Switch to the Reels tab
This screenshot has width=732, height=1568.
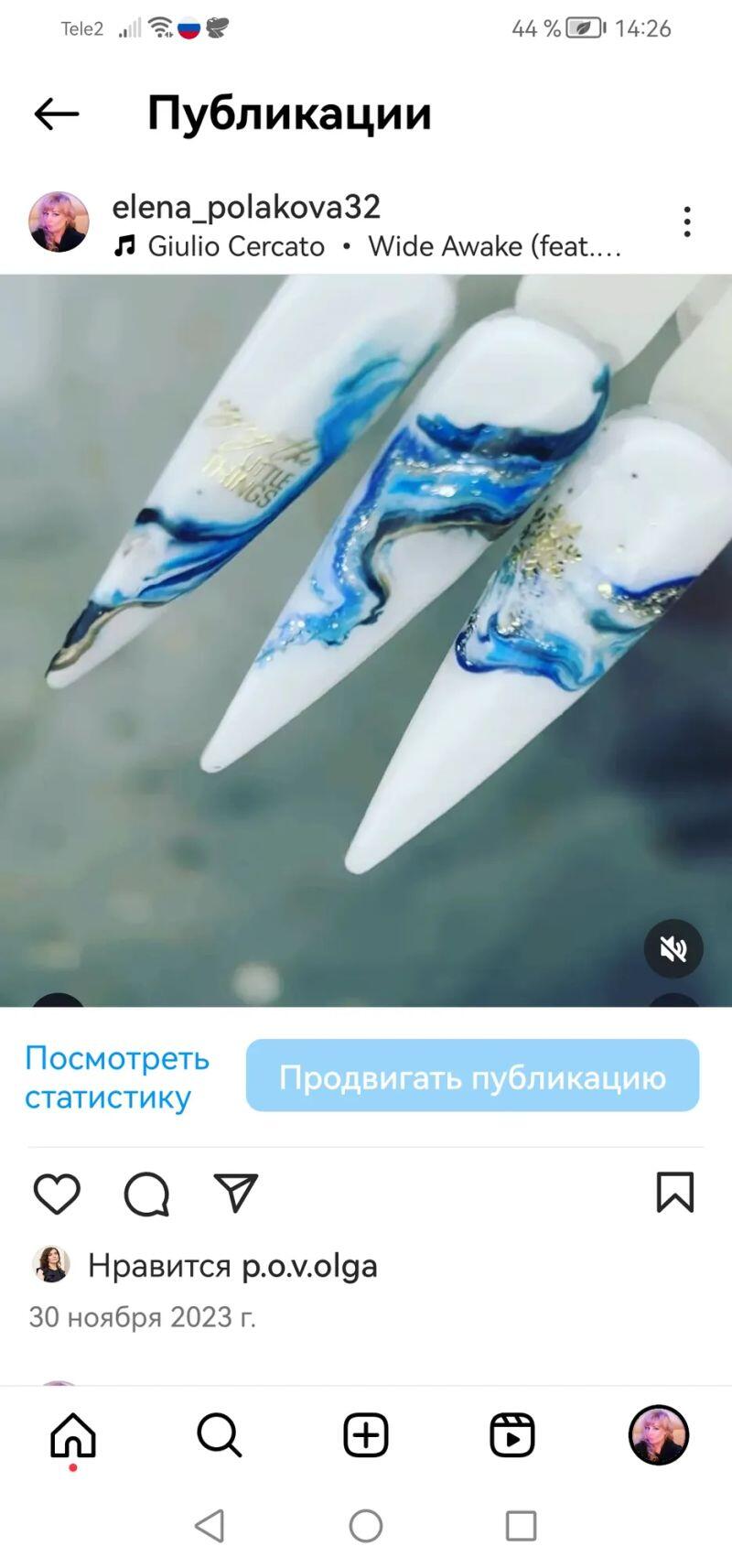(x=512, y=1435)
